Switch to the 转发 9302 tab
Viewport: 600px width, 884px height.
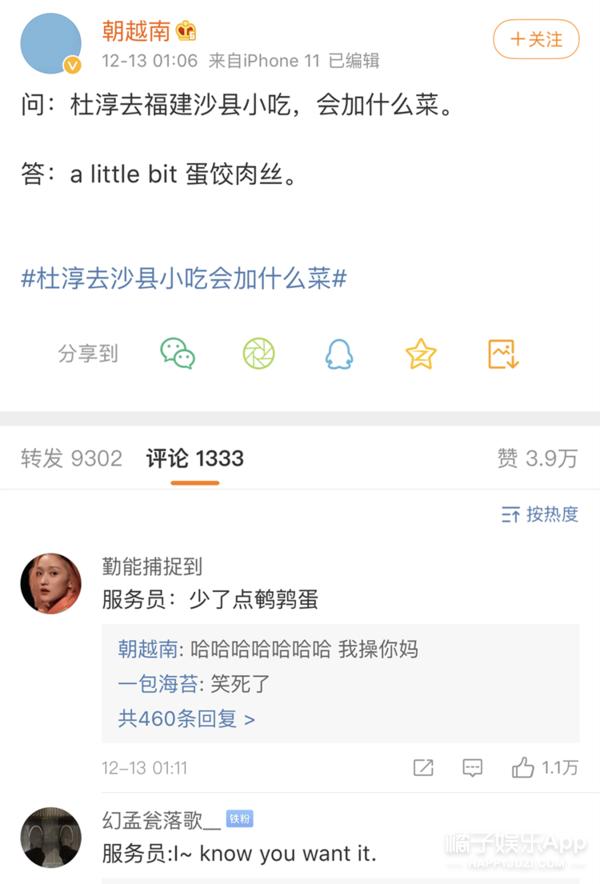pyautogui.click(x=72, y=458)
